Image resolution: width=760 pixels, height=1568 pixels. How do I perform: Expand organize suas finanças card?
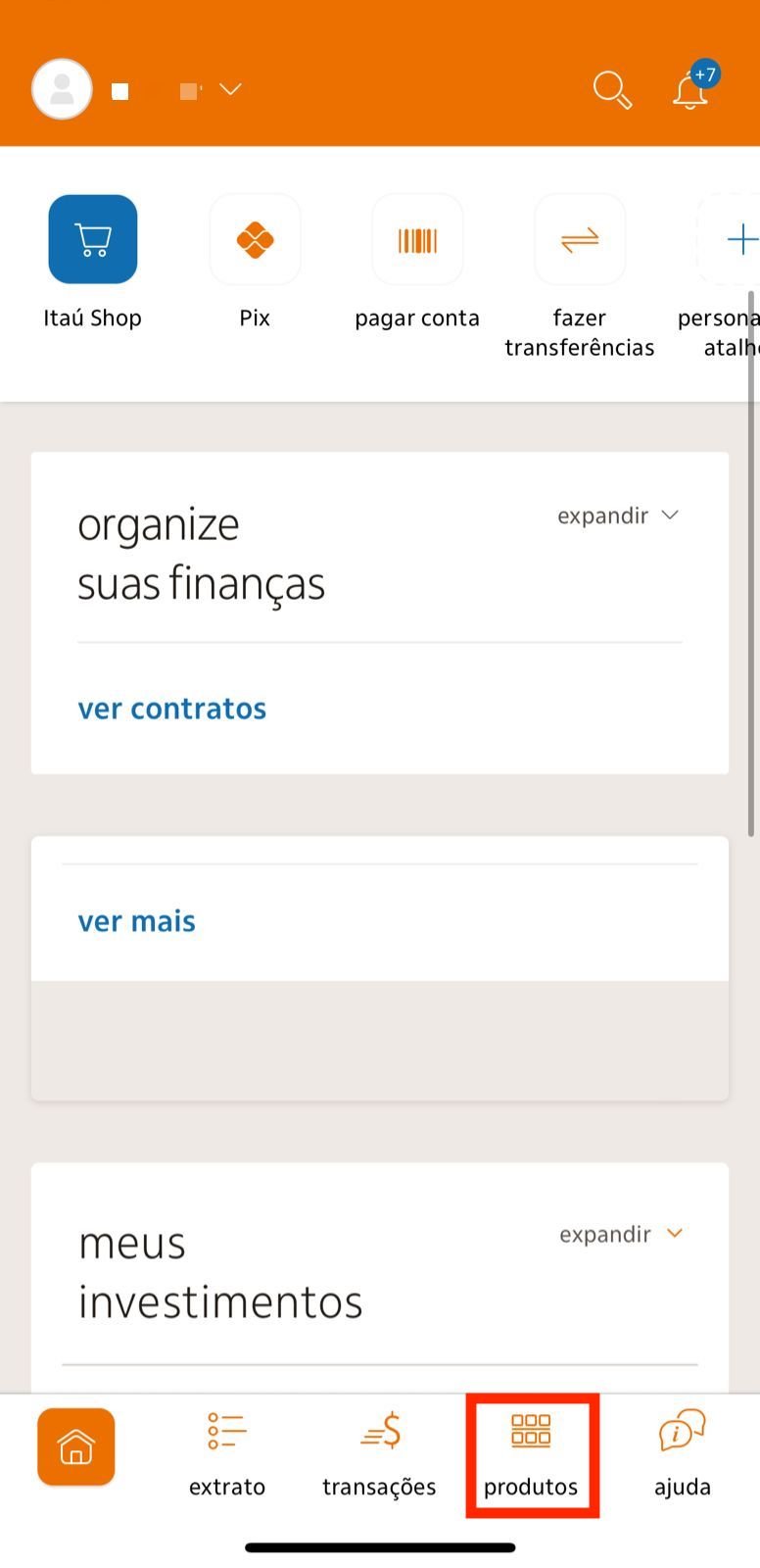click(x=618, y=515)
